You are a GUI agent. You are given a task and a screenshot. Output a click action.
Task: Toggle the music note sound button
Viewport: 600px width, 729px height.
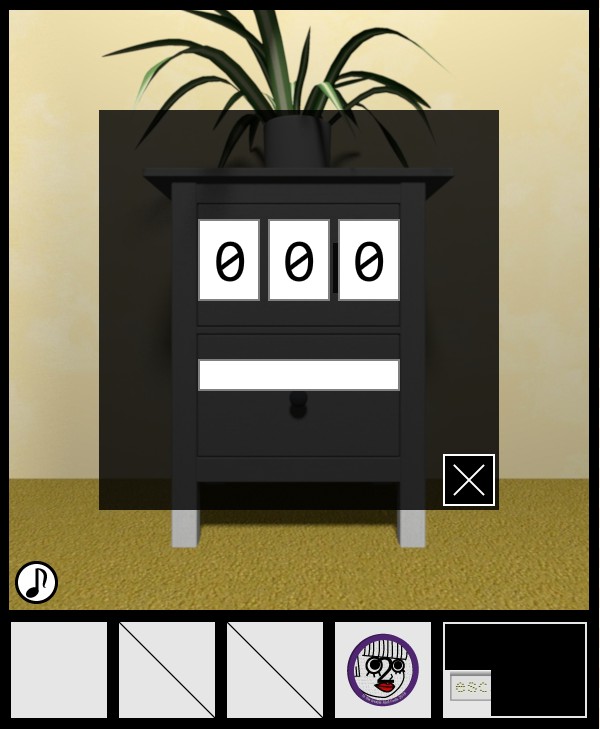(37, 582)
